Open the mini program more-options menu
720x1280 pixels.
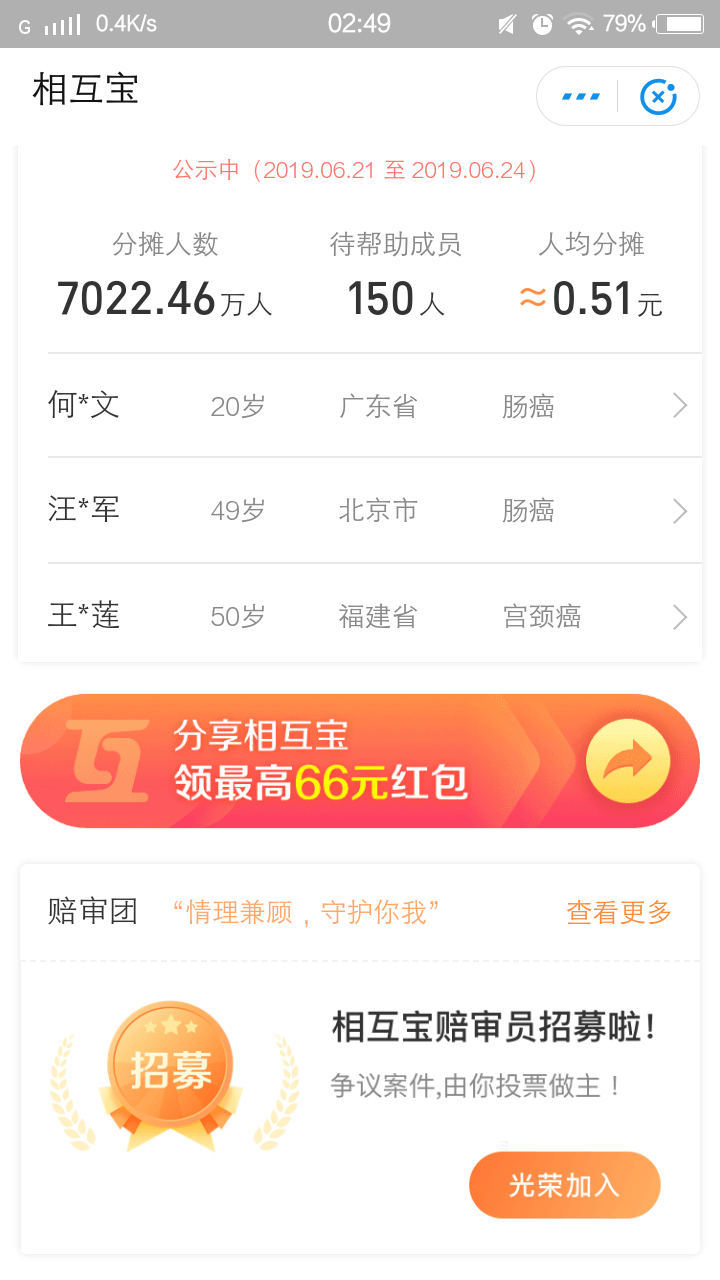(580, 97)
